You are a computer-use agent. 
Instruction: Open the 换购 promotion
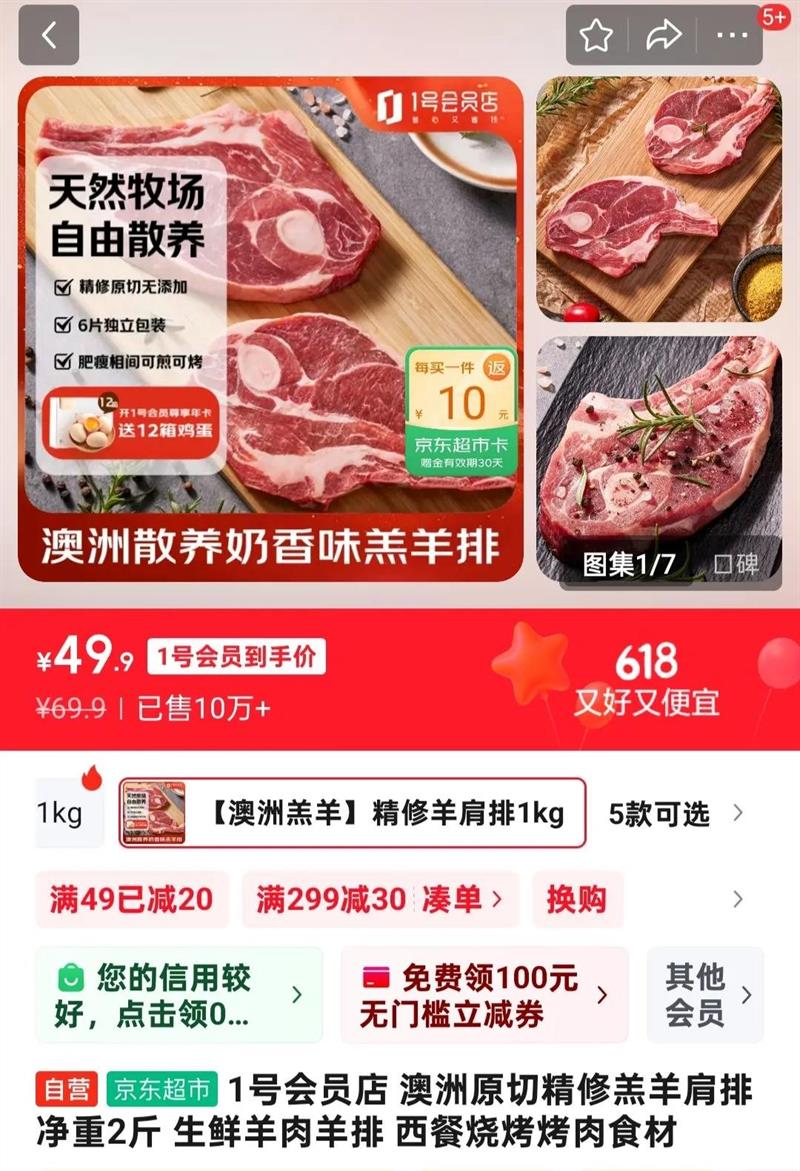pyautogui.click(x=576, y=899)
